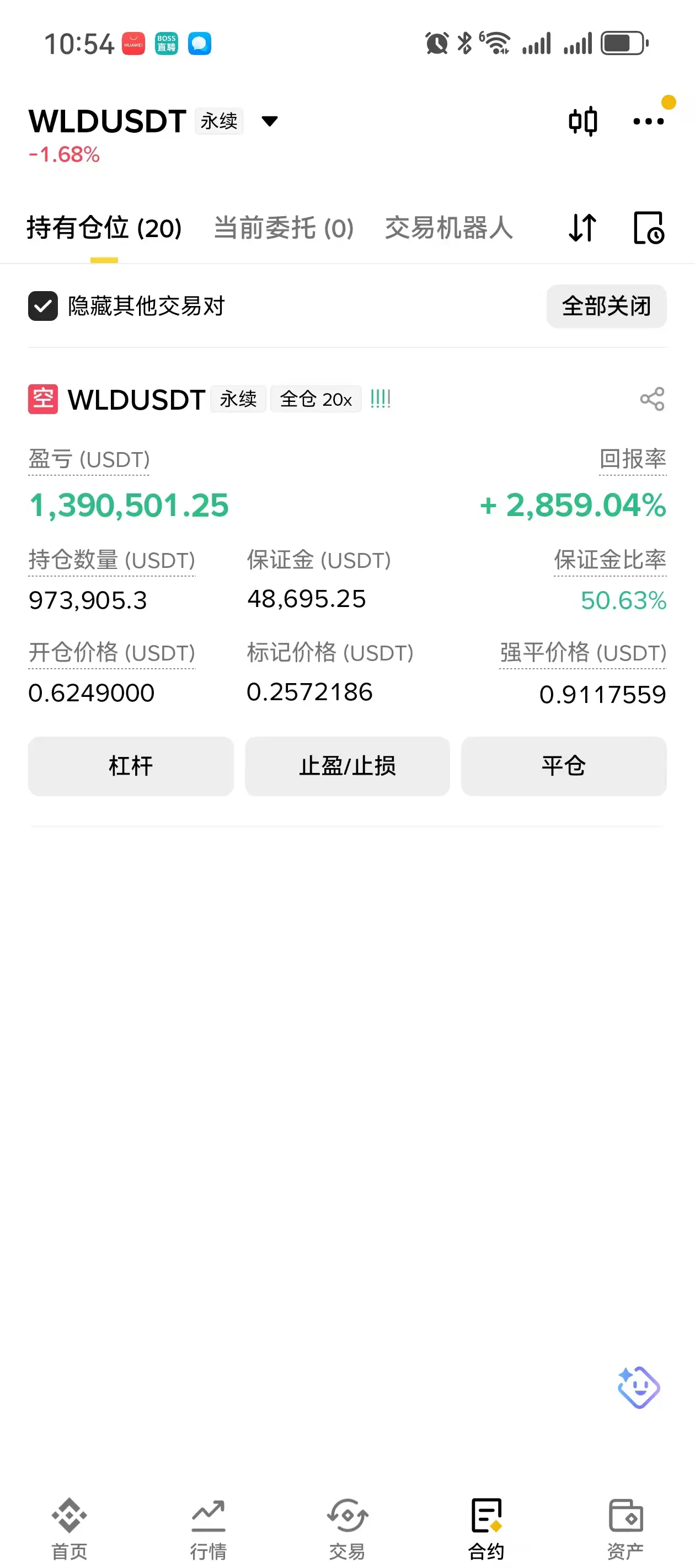This screenshot has height=1568, width=695.
Task: Open the WLDUSDT trading pair dropdown
Action: click(x=269, y=121)
